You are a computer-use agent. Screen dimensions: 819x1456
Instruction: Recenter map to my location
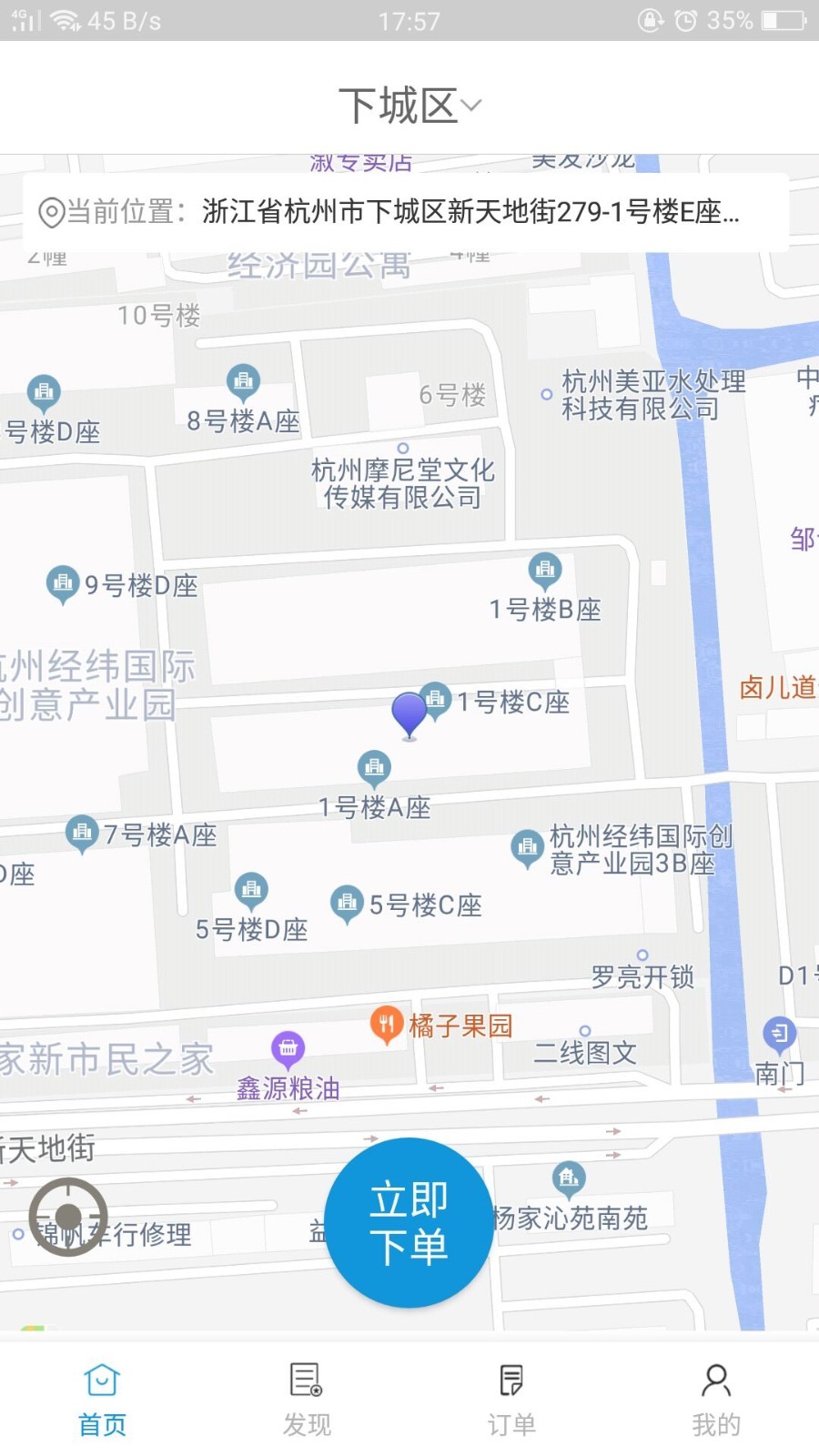(x=68, y=1217)
